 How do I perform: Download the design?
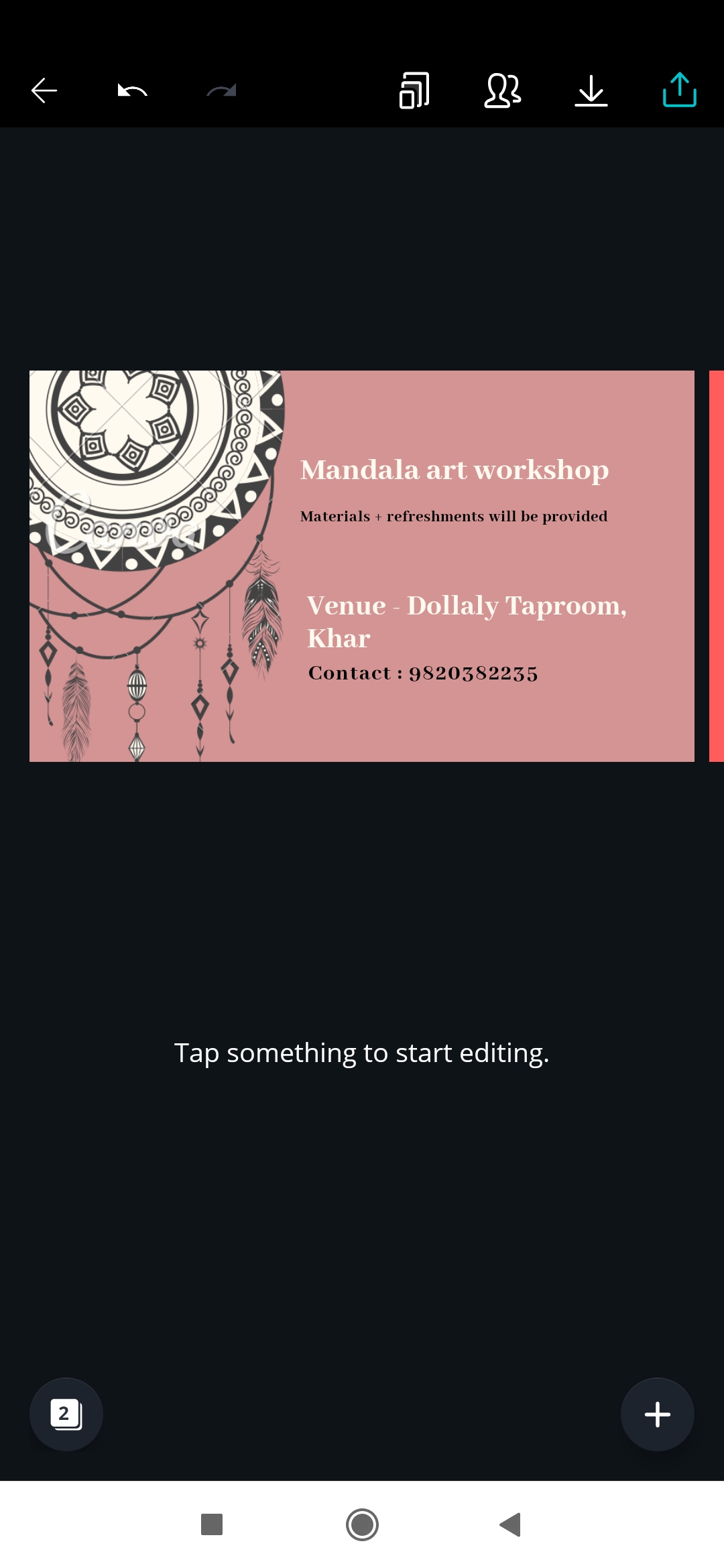click(591, 90)
